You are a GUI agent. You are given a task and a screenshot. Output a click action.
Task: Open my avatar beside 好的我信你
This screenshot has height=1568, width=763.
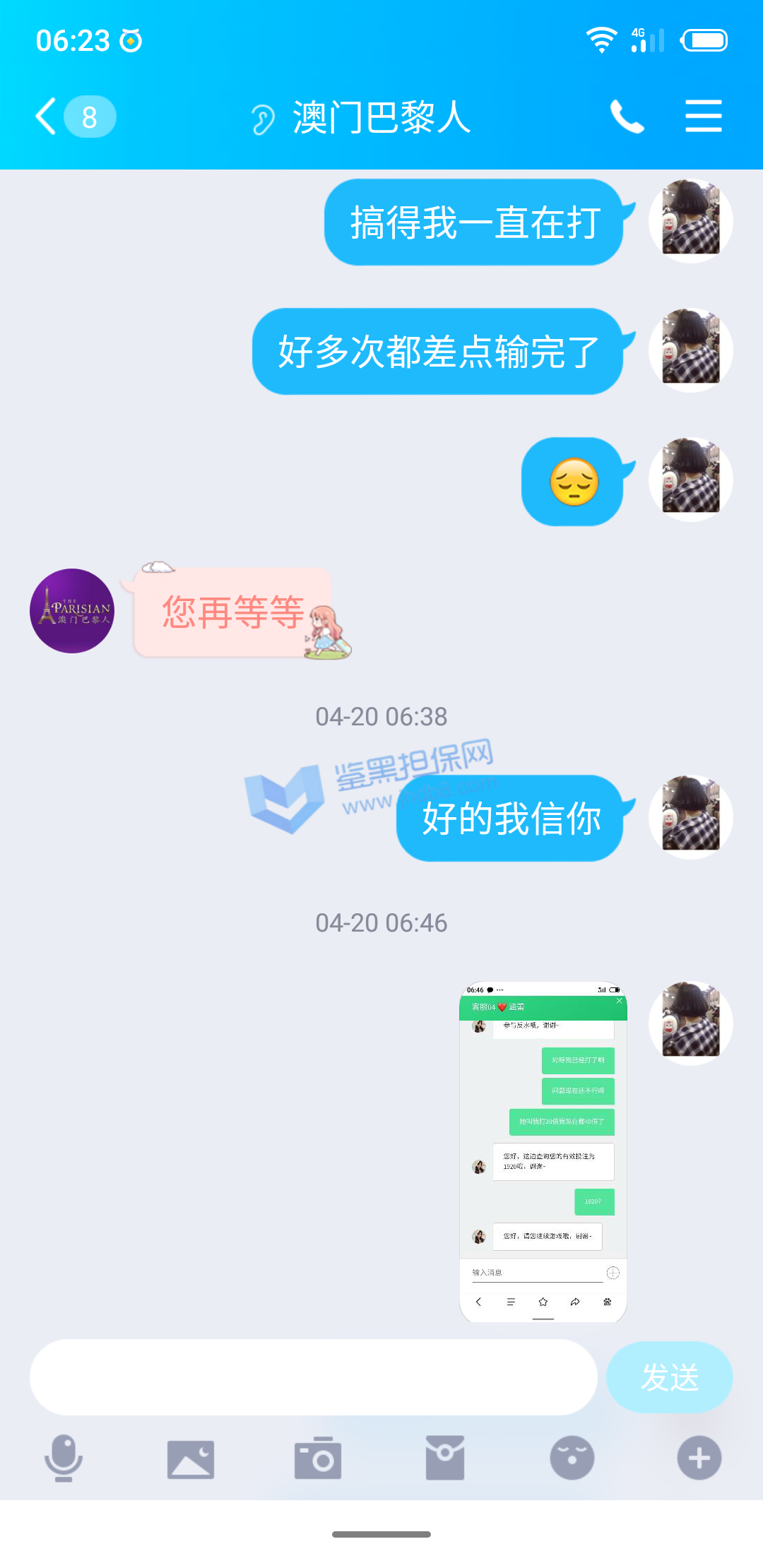point(690,817)
